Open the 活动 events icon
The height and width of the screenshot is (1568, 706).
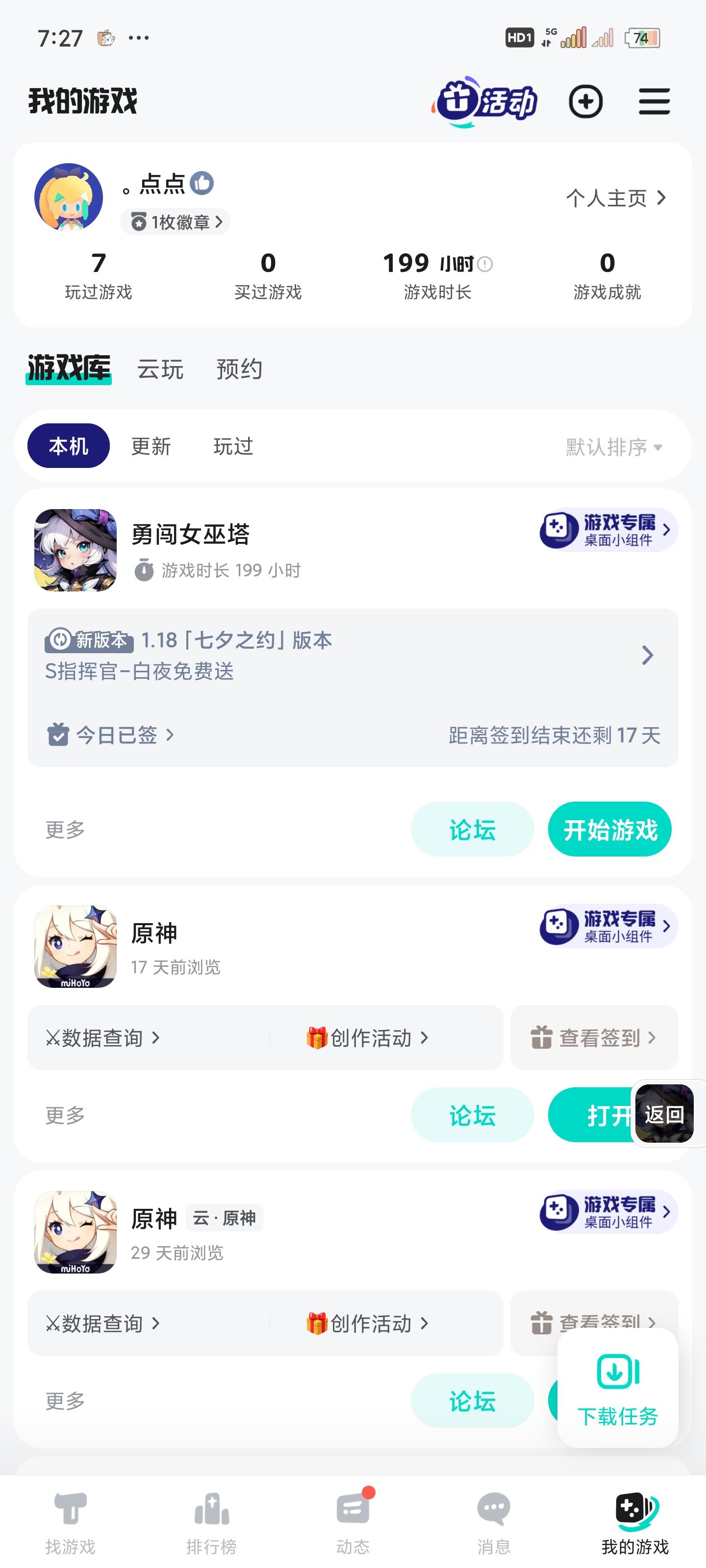[484, 101]
